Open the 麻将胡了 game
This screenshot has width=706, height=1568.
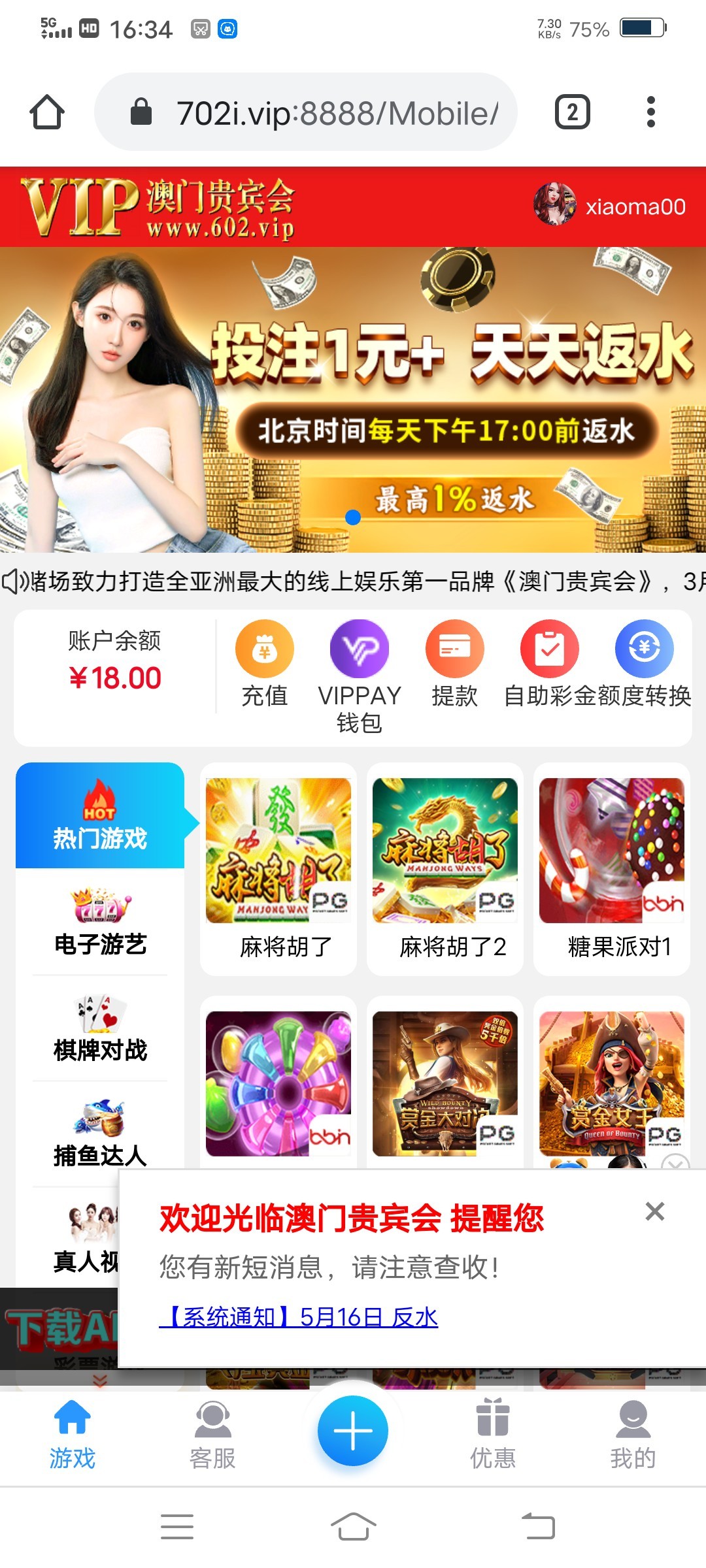point(279,868)
